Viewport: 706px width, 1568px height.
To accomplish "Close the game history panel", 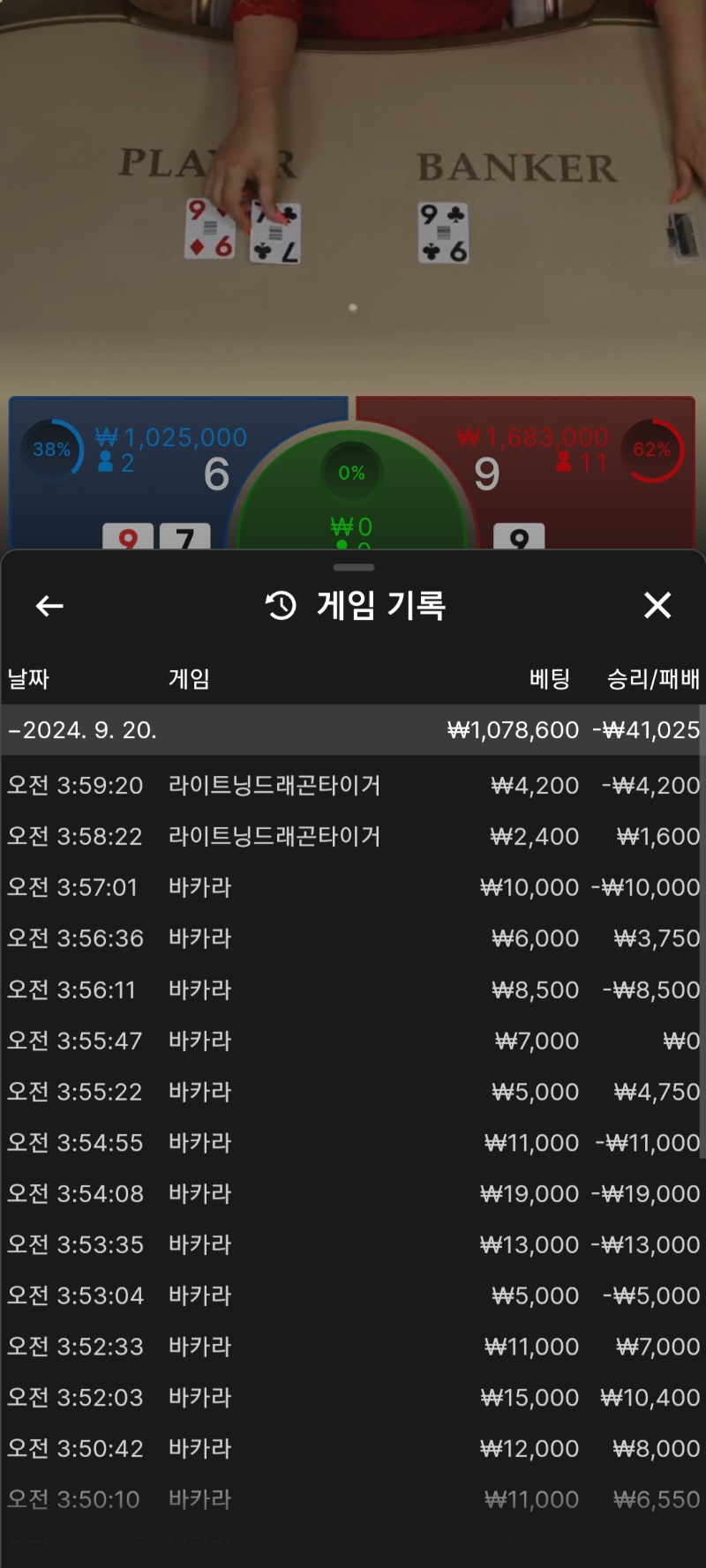I will click(657, 606).
